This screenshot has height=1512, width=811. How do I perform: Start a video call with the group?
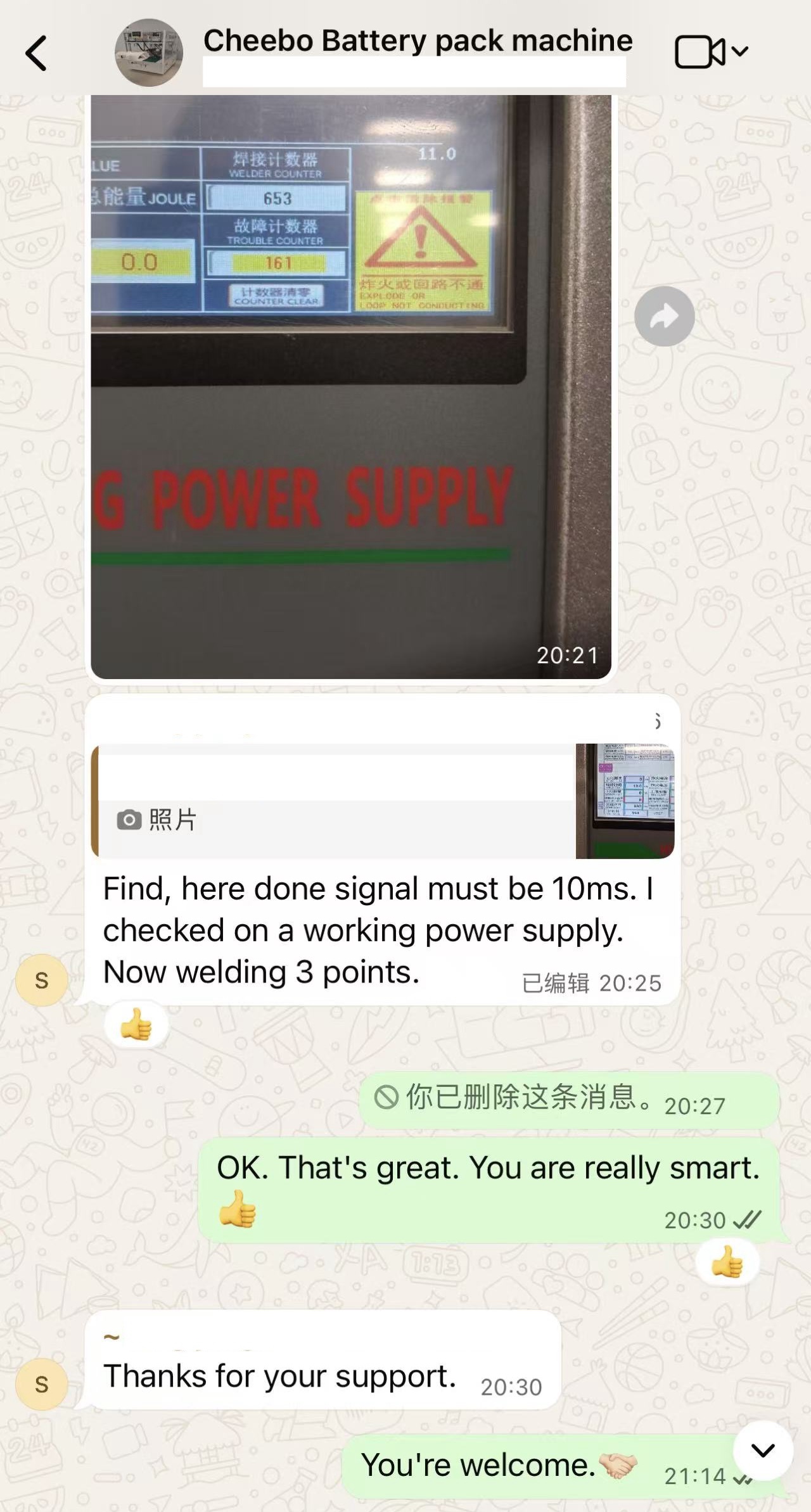[x=699, y=52]
